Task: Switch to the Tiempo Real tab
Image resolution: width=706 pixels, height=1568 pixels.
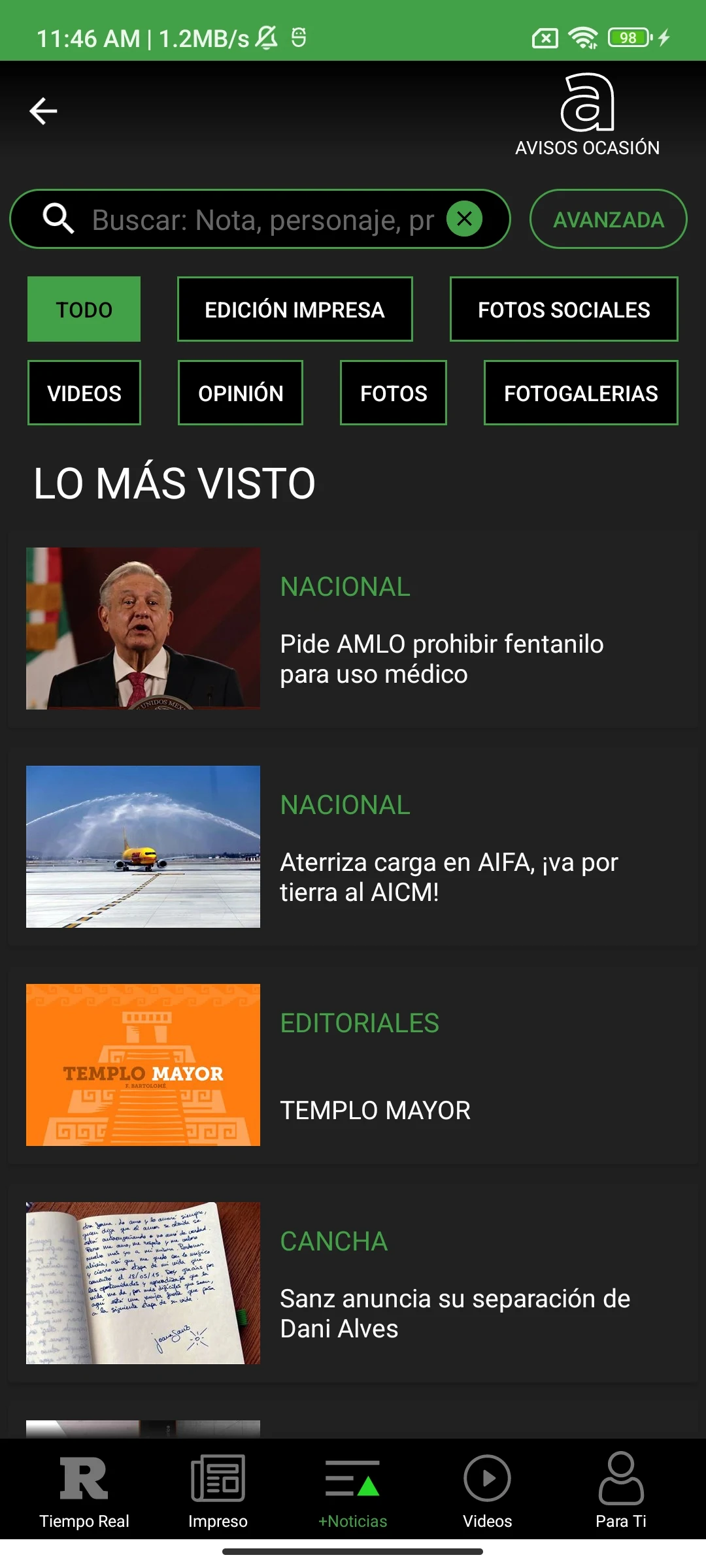Action: 84,1491
